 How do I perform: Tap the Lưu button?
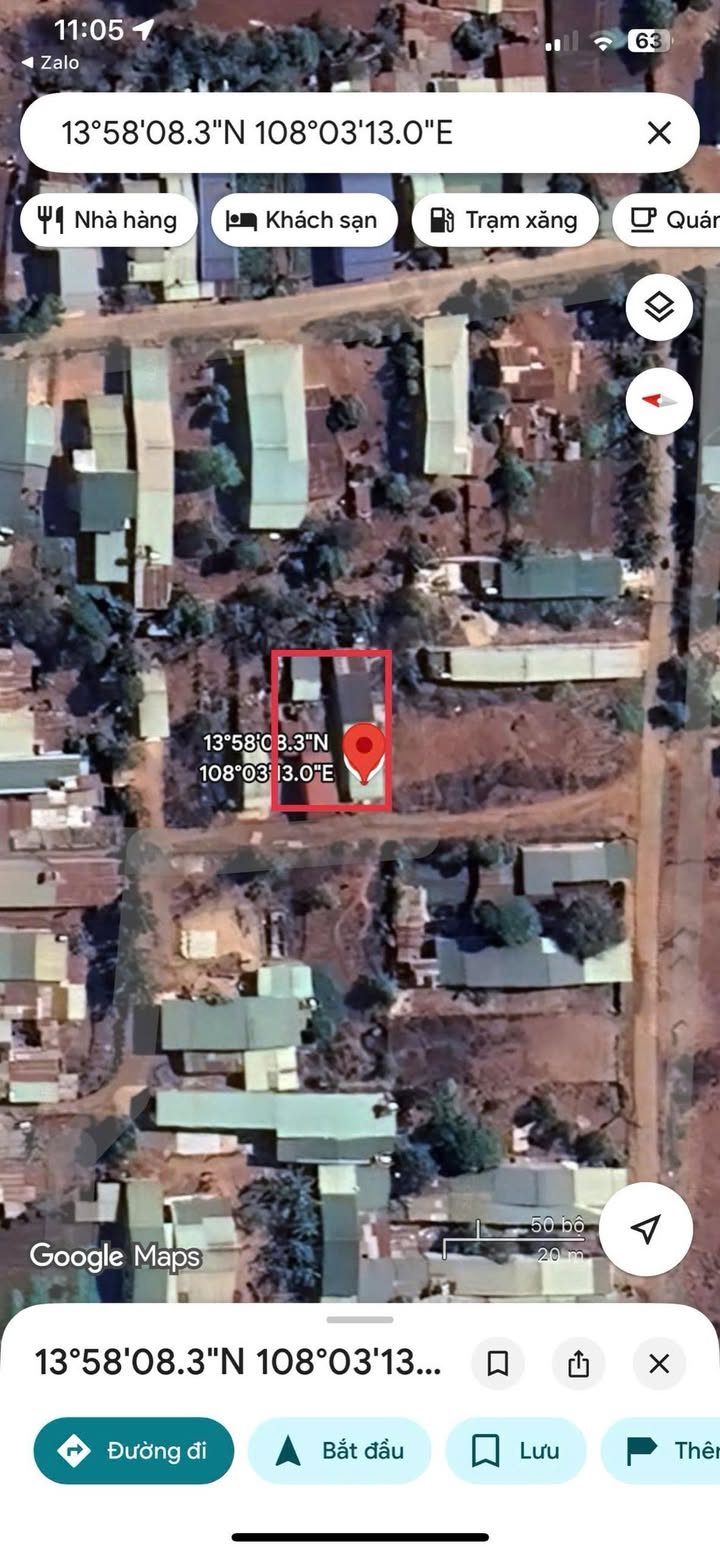[516, 1450]
